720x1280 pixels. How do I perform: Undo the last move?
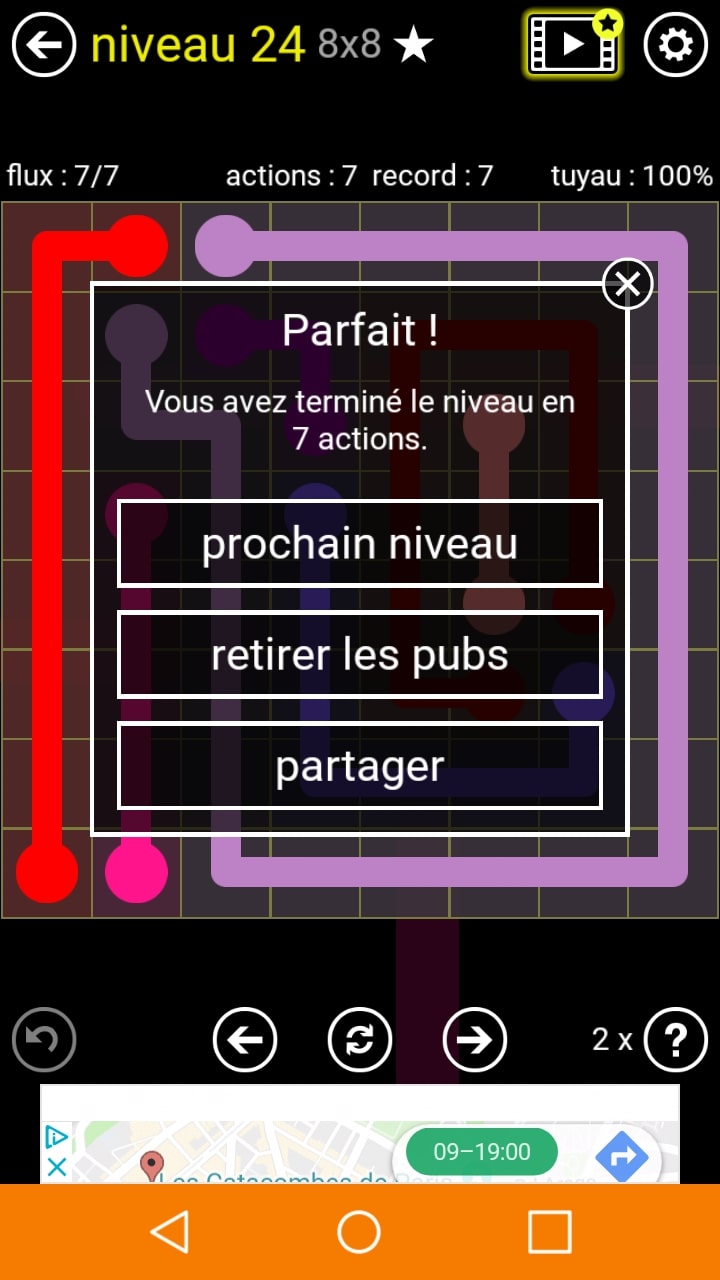tap(44, 1040)
